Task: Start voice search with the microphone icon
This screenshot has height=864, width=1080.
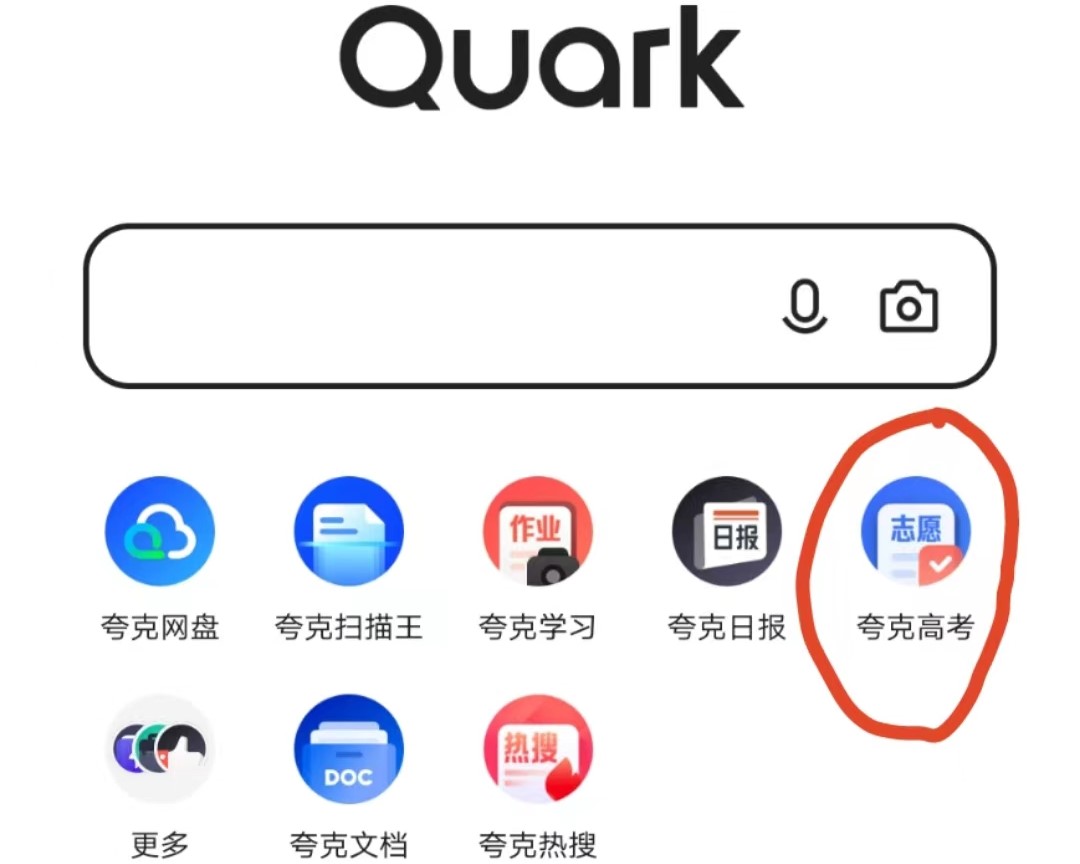Action: [804, 306]
